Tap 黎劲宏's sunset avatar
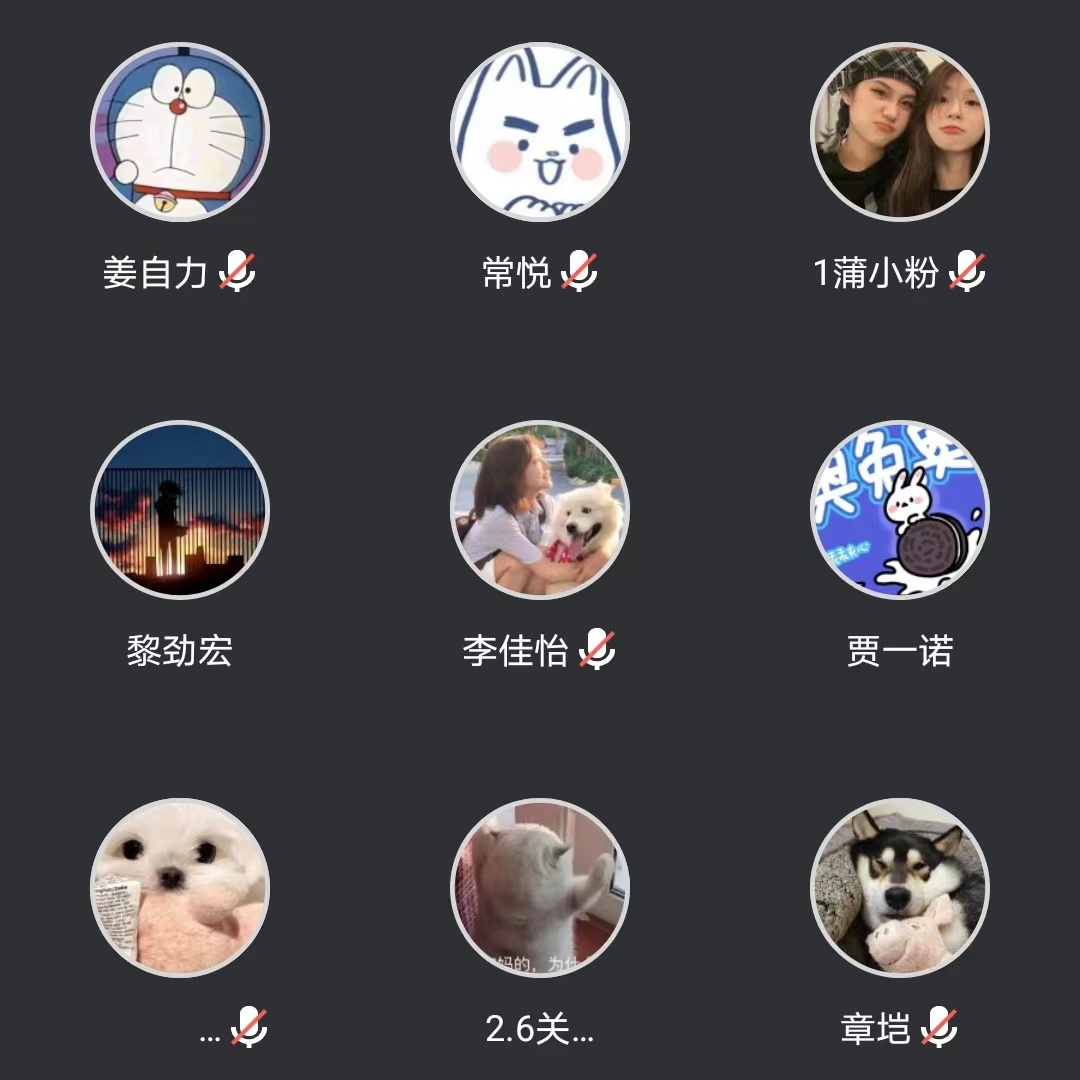1080x1080 pixels. click(180, 510)
